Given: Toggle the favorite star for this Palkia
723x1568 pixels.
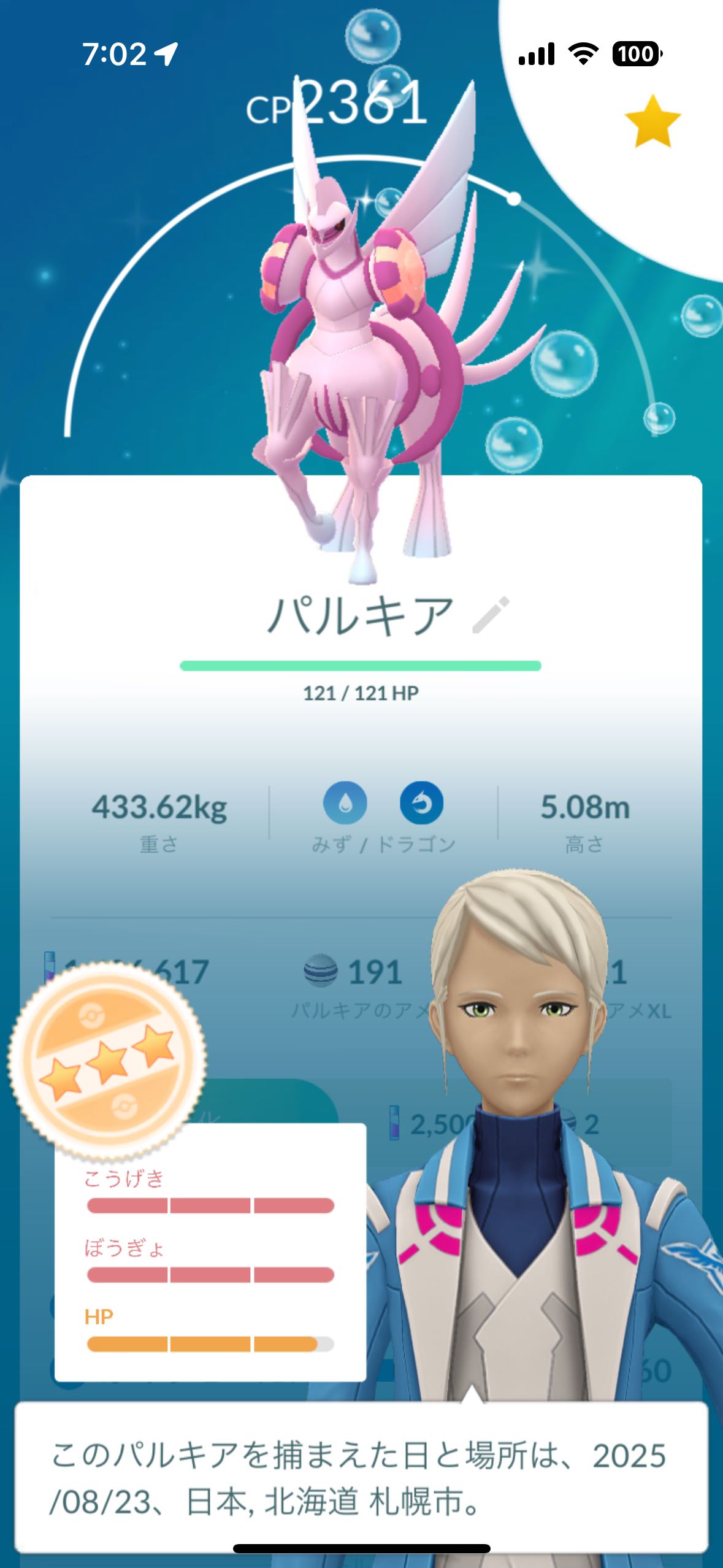Looking at the screenshot, I should pos(652,122).
